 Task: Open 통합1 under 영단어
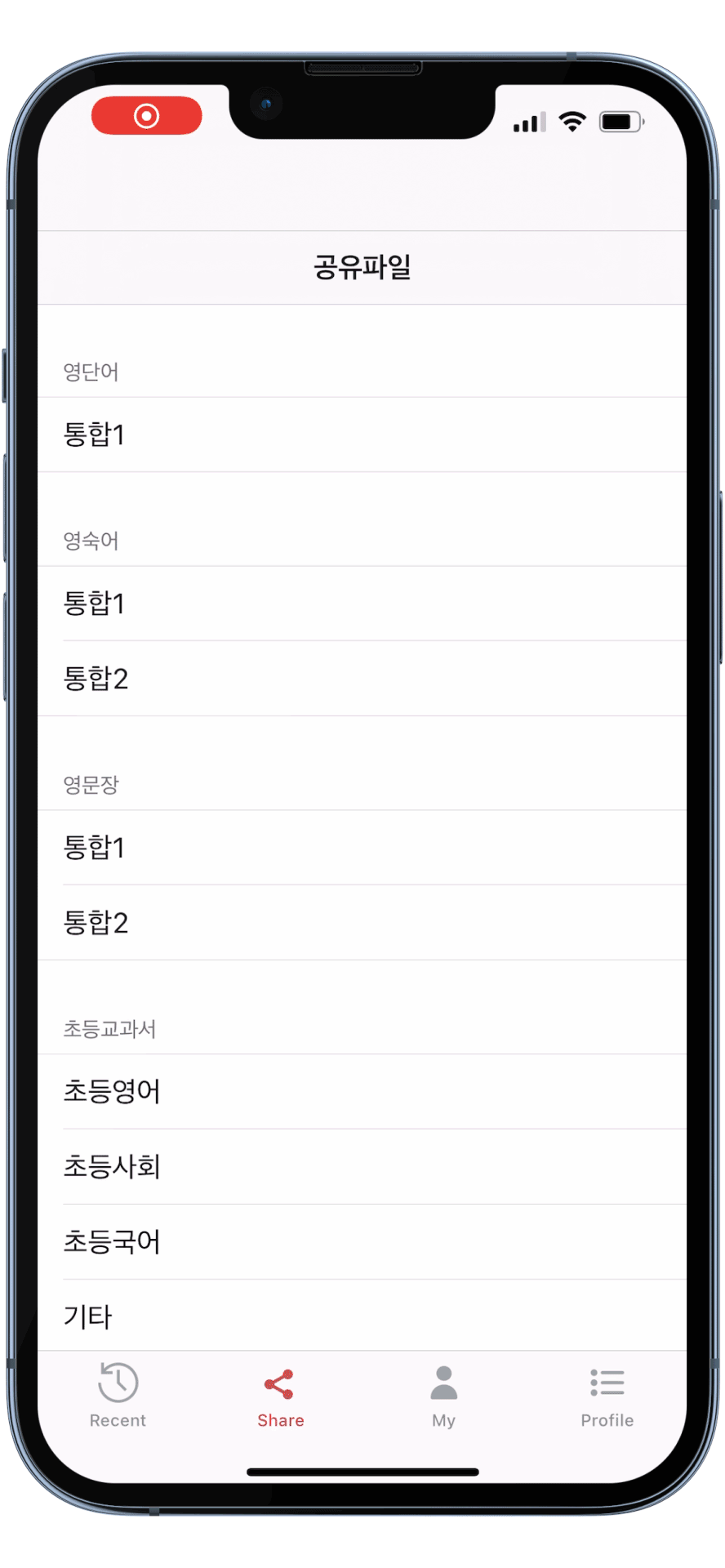(362, 434)
